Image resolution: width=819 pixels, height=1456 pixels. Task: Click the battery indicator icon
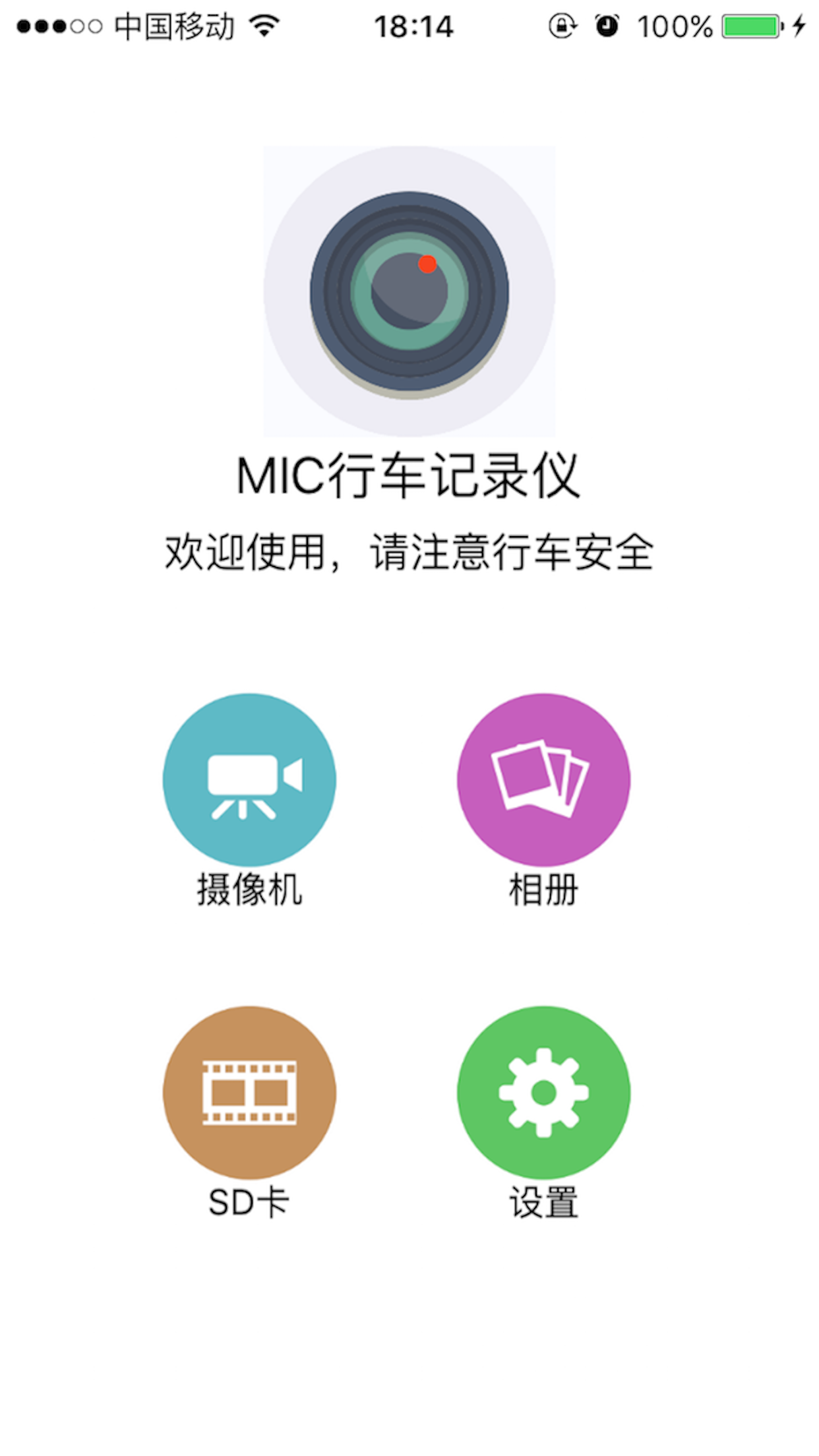tap(752, 26)
